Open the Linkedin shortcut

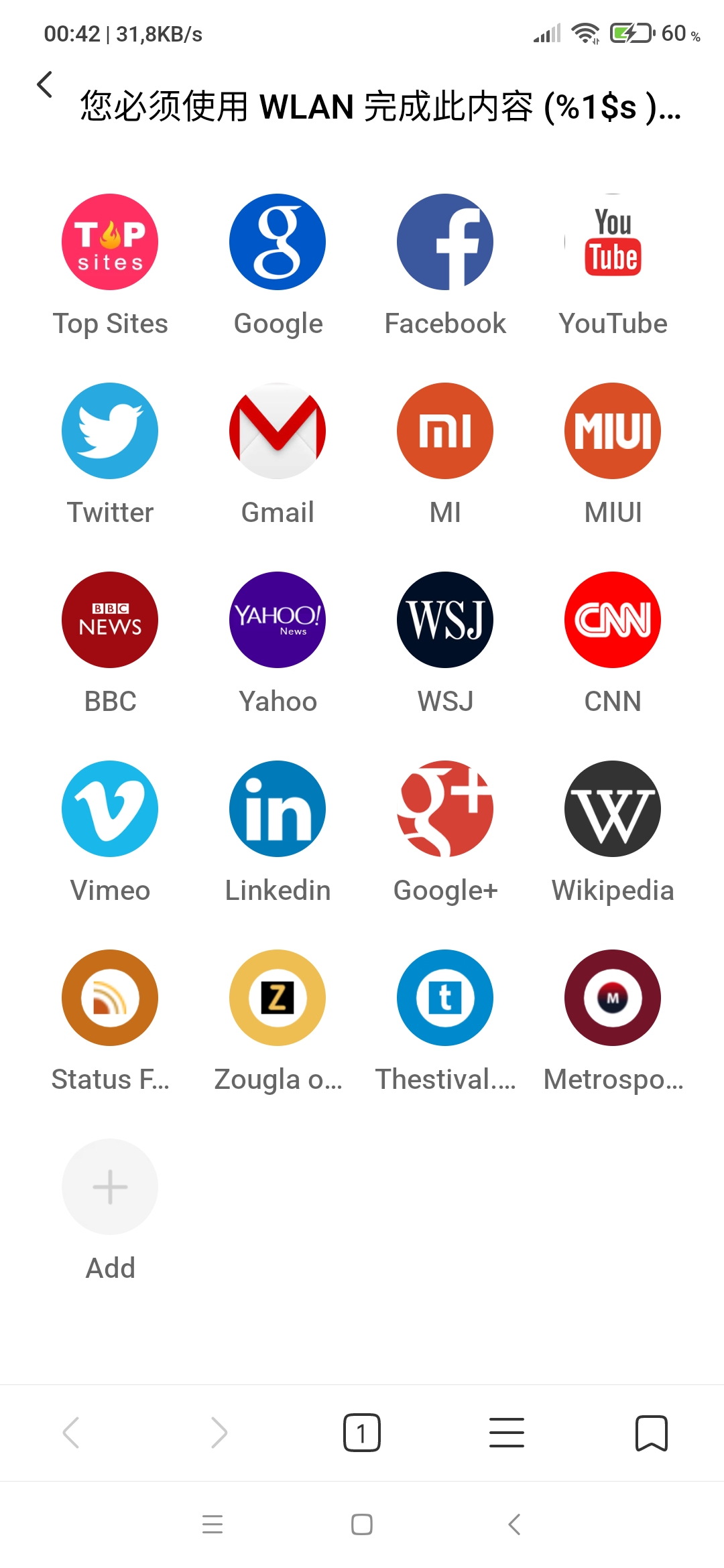(x=278, y=809)
